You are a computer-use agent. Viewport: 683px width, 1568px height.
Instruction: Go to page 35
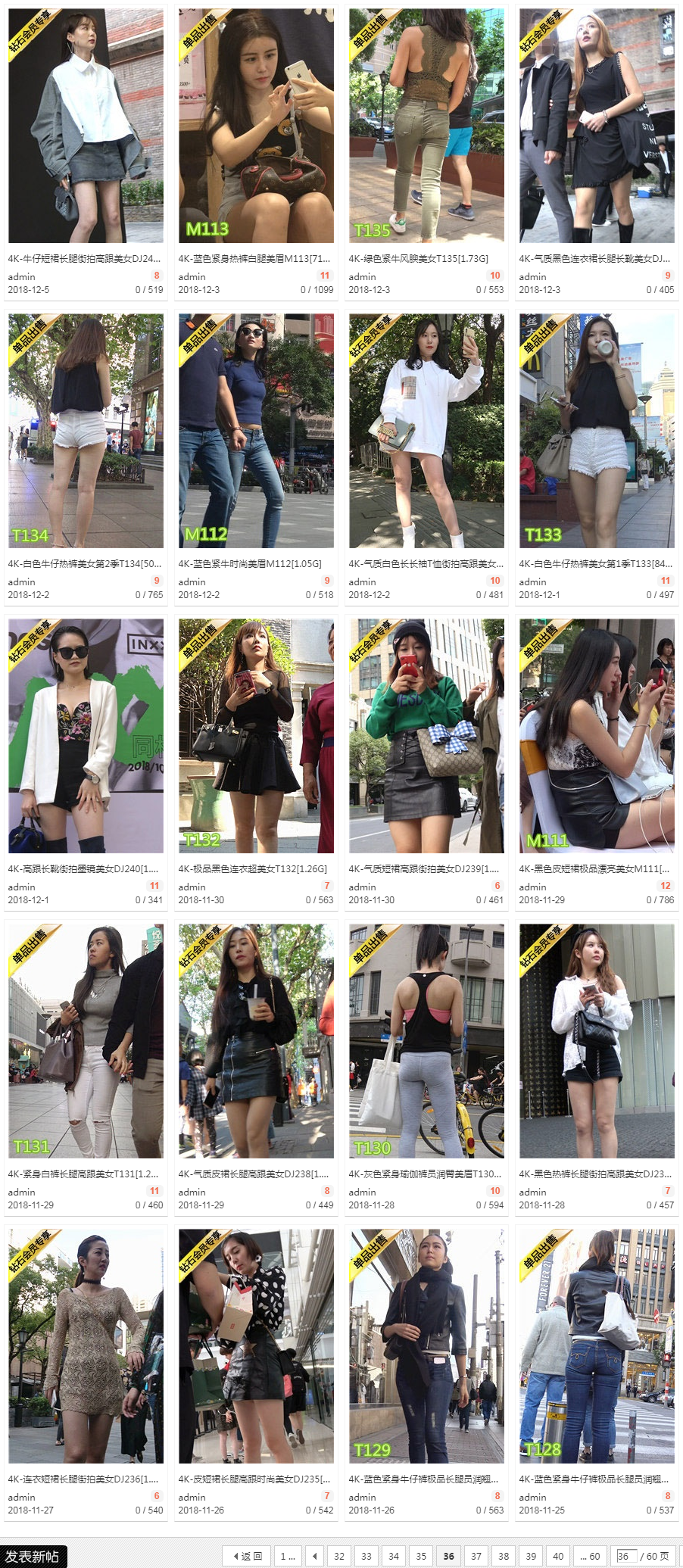pos(421,1556)
